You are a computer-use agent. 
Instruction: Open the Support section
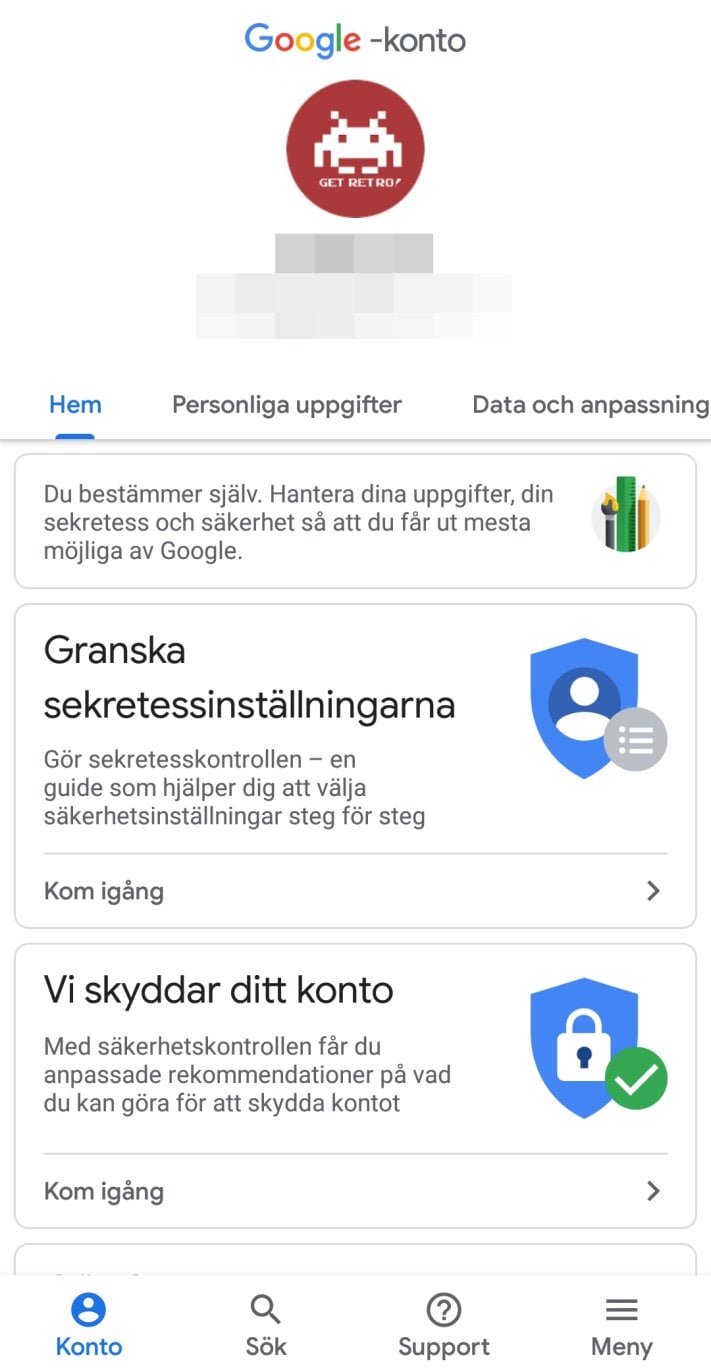click(444, 1324)
